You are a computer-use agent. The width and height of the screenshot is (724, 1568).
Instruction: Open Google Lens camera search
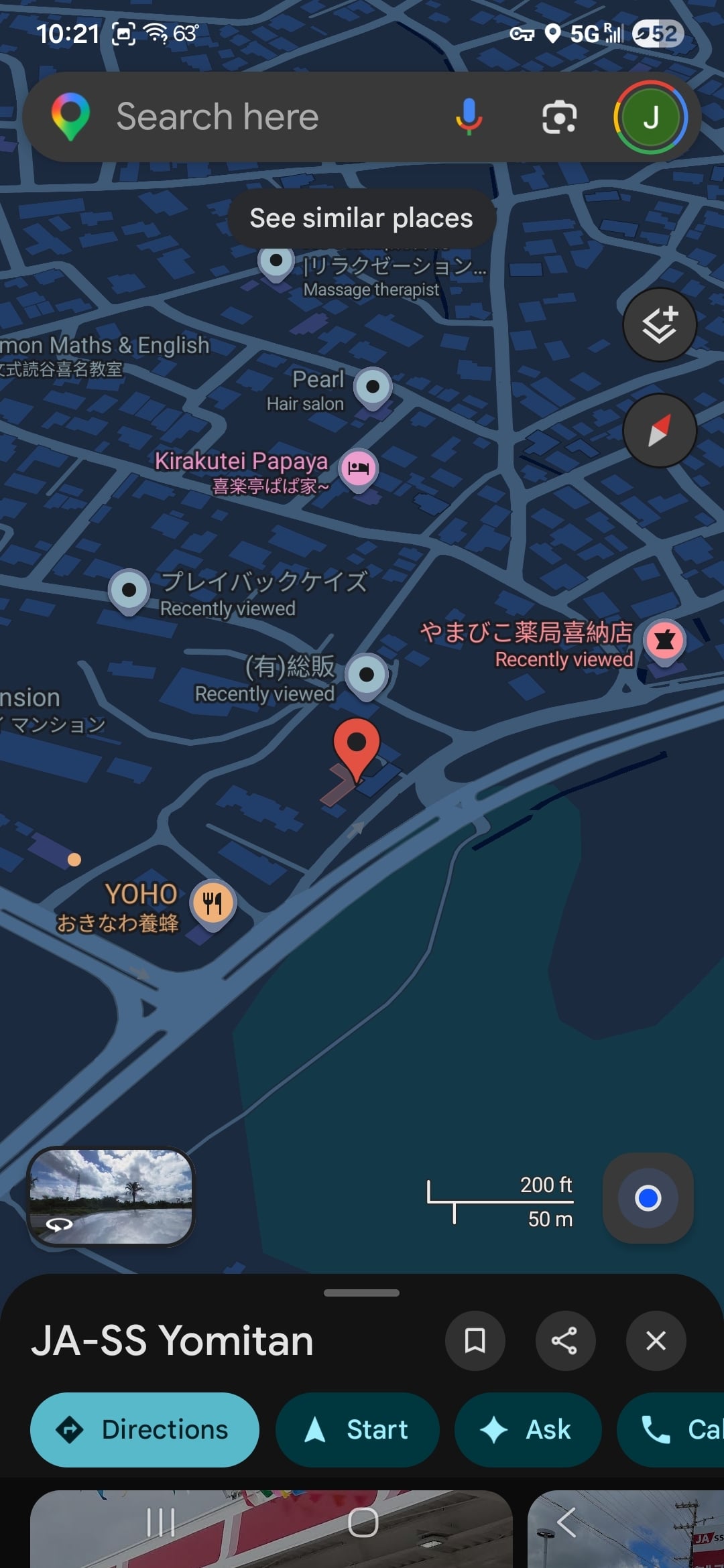tap(559, 117)
